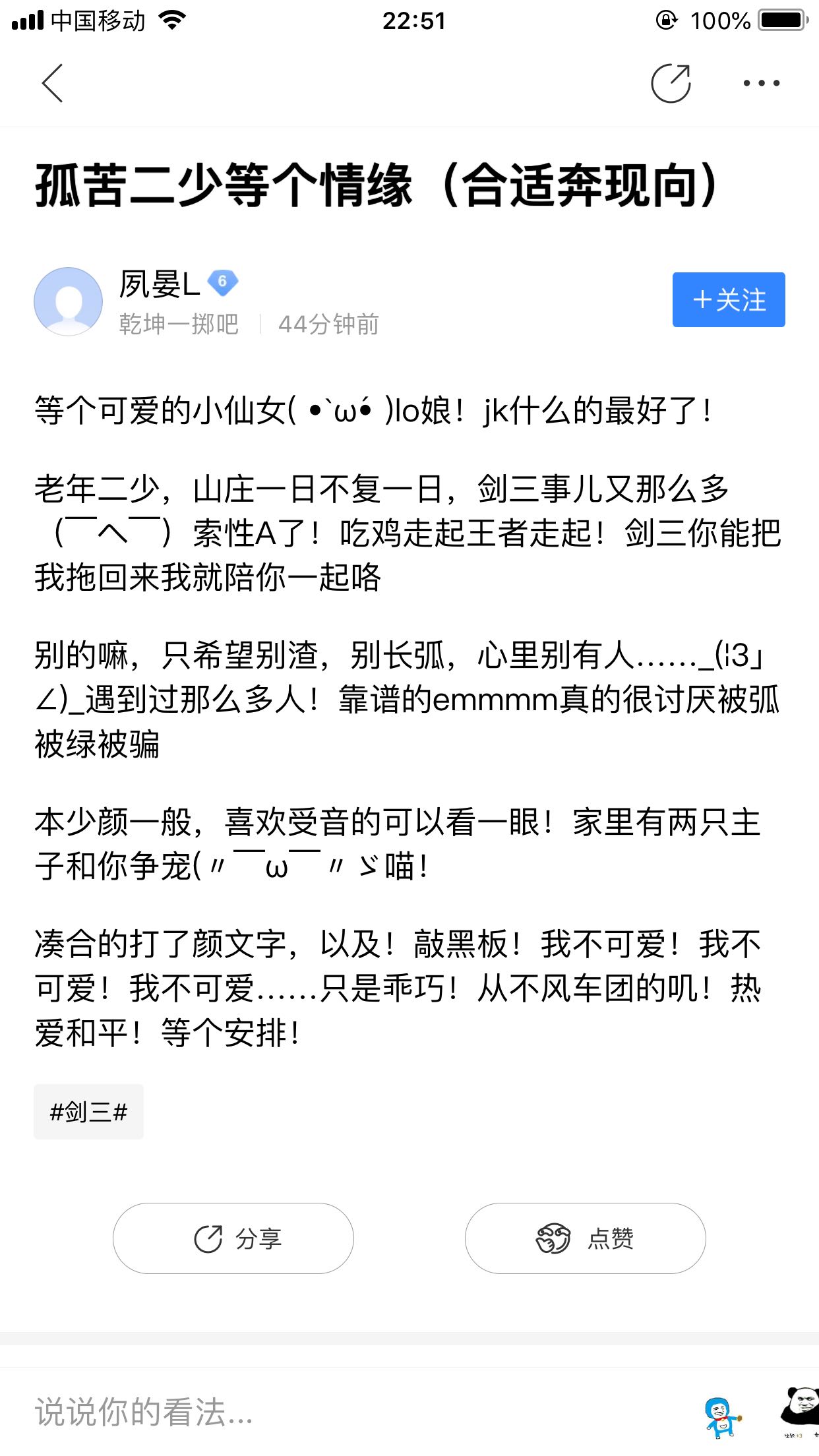The height and width of the screenshot is (1456, 819).
Task: Open the three-dot overflow menu
Action: tap(762, 83)
